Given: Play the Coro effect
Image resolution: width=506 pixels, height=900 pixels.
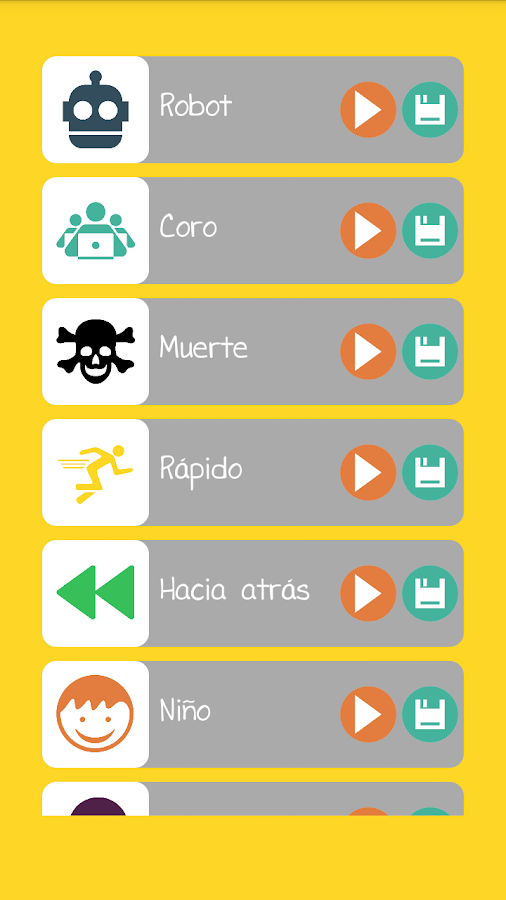Looking at the screenshot, I should pos(368,231).
